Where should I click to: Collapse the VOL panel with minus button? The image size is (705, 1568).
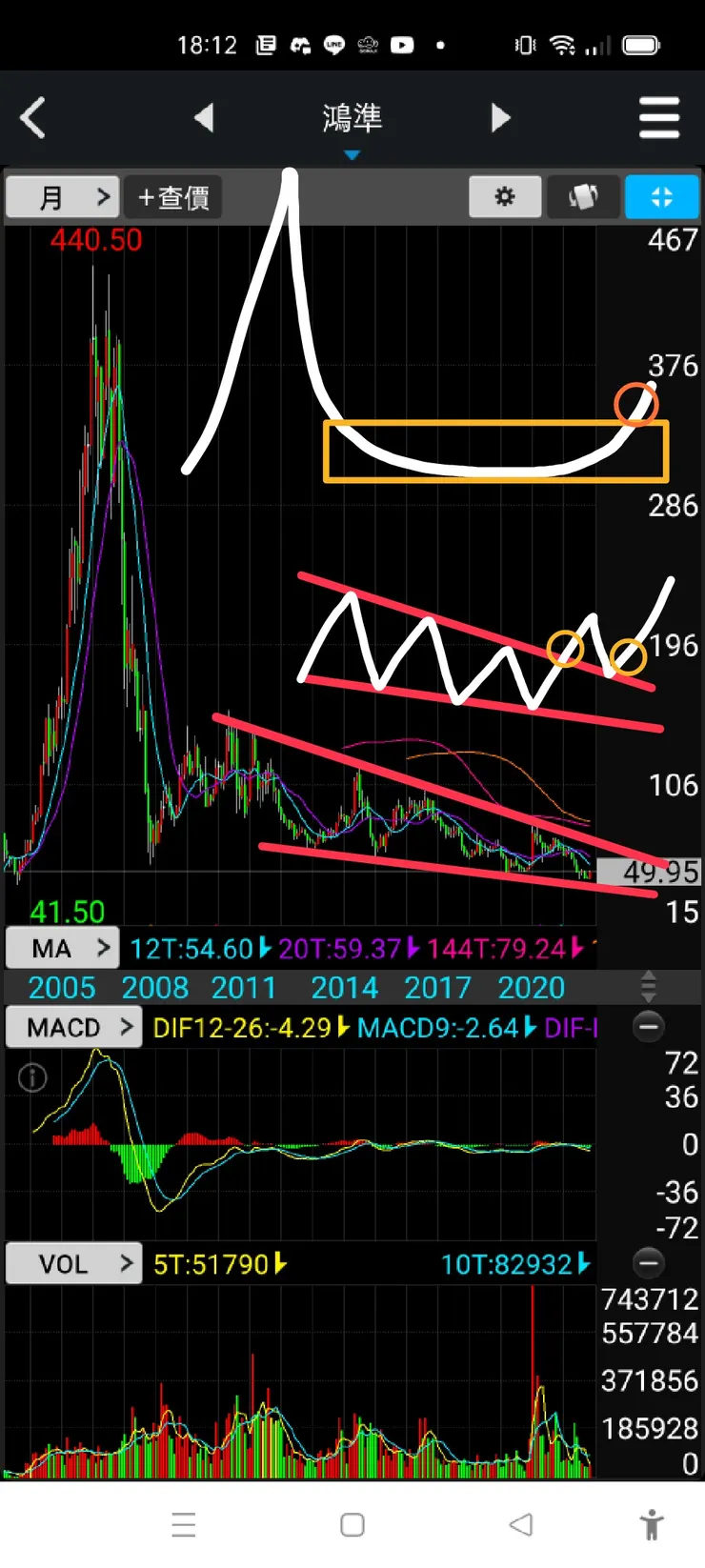pyautogui.click(x=649, y=1263)
